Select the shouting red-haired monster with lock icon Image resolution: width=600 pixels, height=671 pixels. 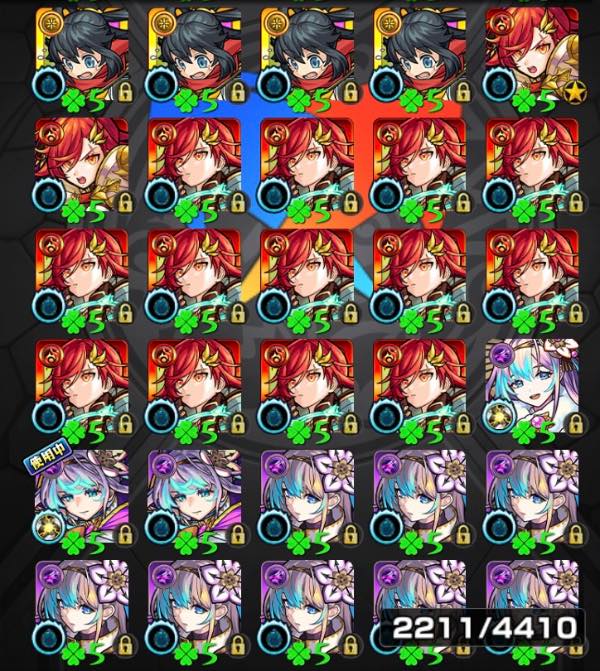[81, 165]
